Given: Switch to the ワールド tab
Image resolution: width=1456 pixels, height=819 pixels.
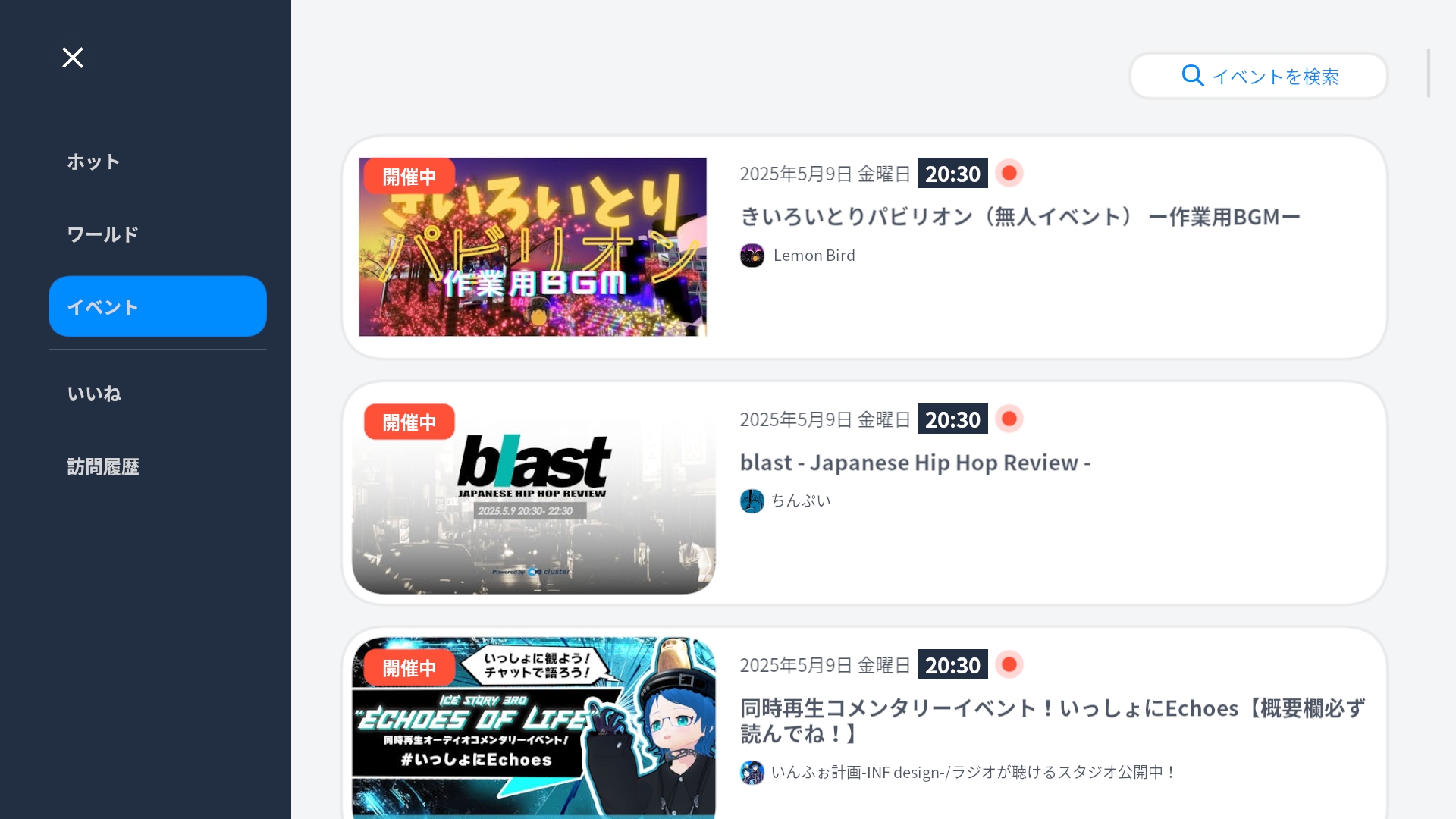Looking at the screenshot, I should (x=103, y=234).
